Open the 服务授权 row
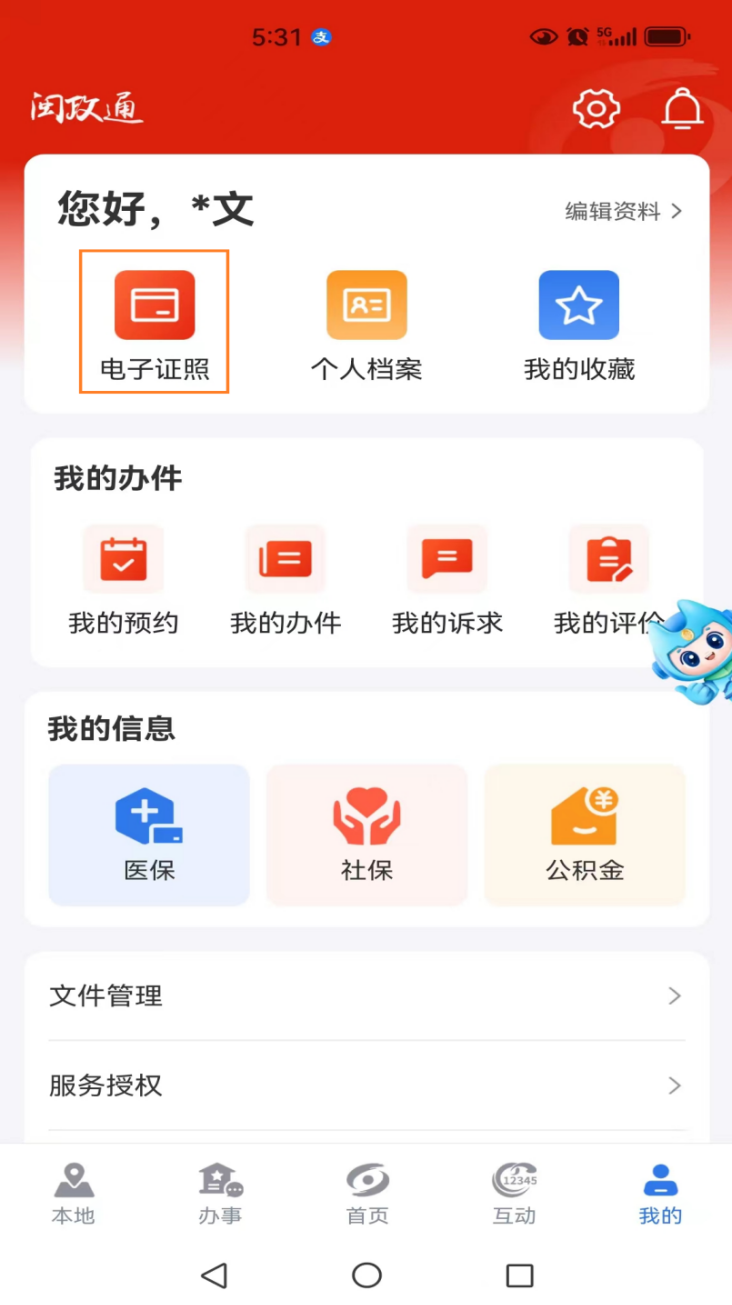Image resolution: width=732 pixels, height=1305 pixels. click(x=367, y=1085)
